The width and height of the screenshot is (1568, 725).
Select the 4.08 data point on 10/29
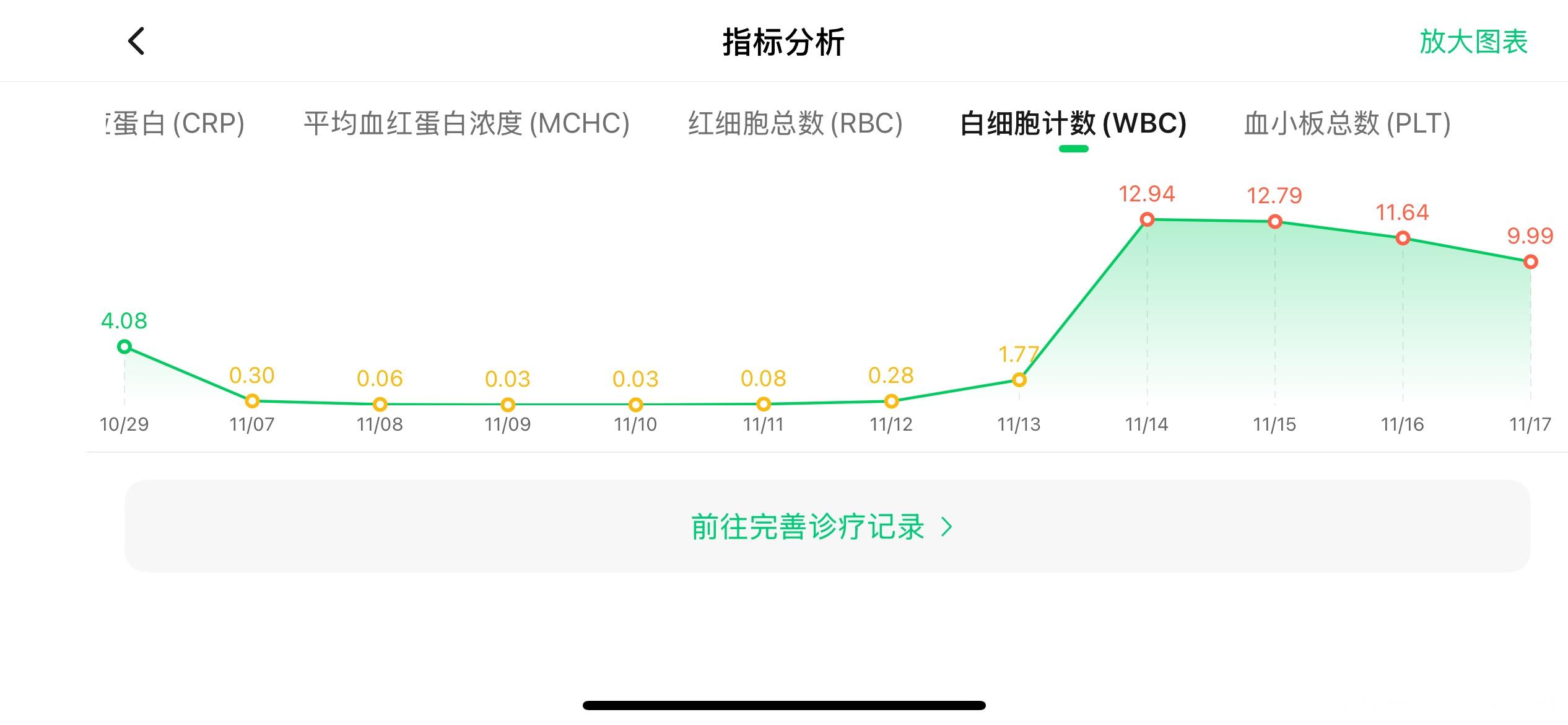[124, 346]
